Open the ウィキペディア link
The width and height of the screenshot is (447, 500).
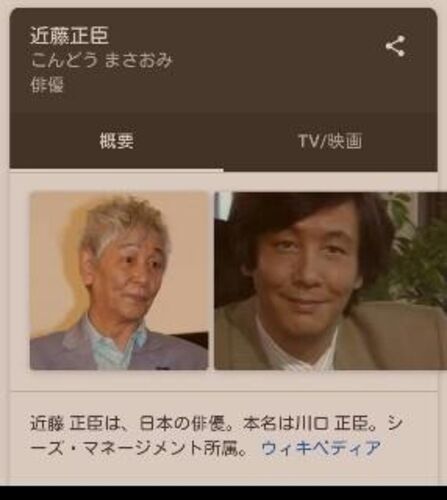click(321, 448)
